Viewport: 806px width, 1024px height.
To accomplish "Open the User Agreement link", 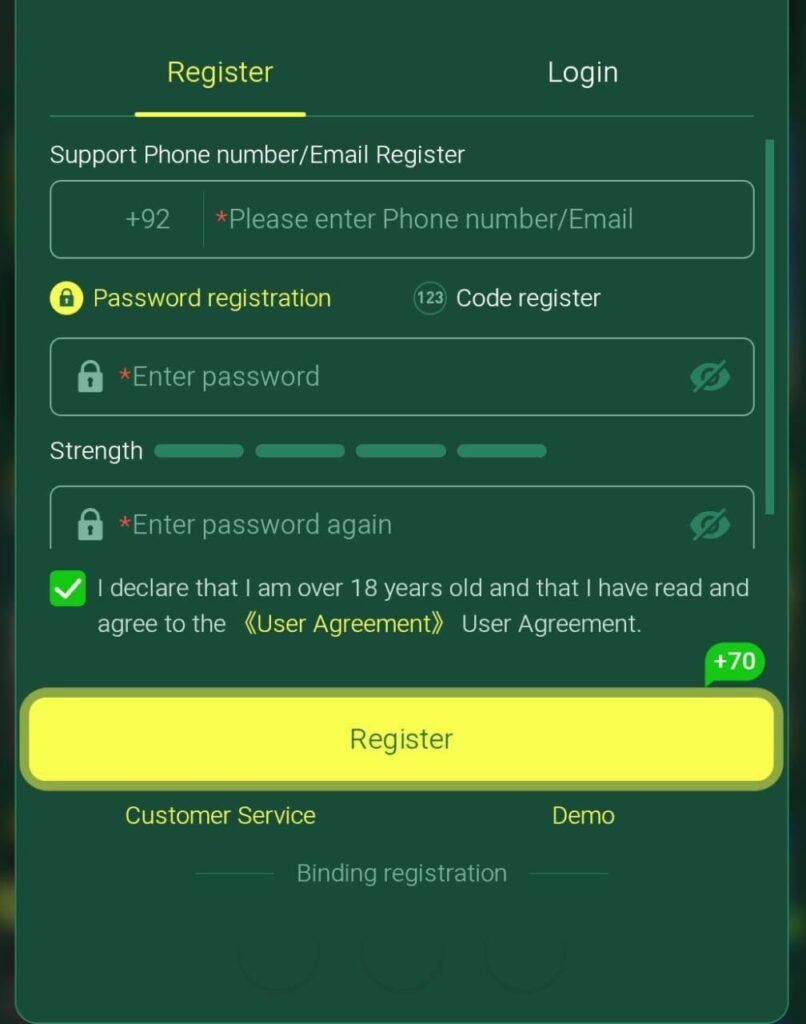I will [x=344, y=624].
